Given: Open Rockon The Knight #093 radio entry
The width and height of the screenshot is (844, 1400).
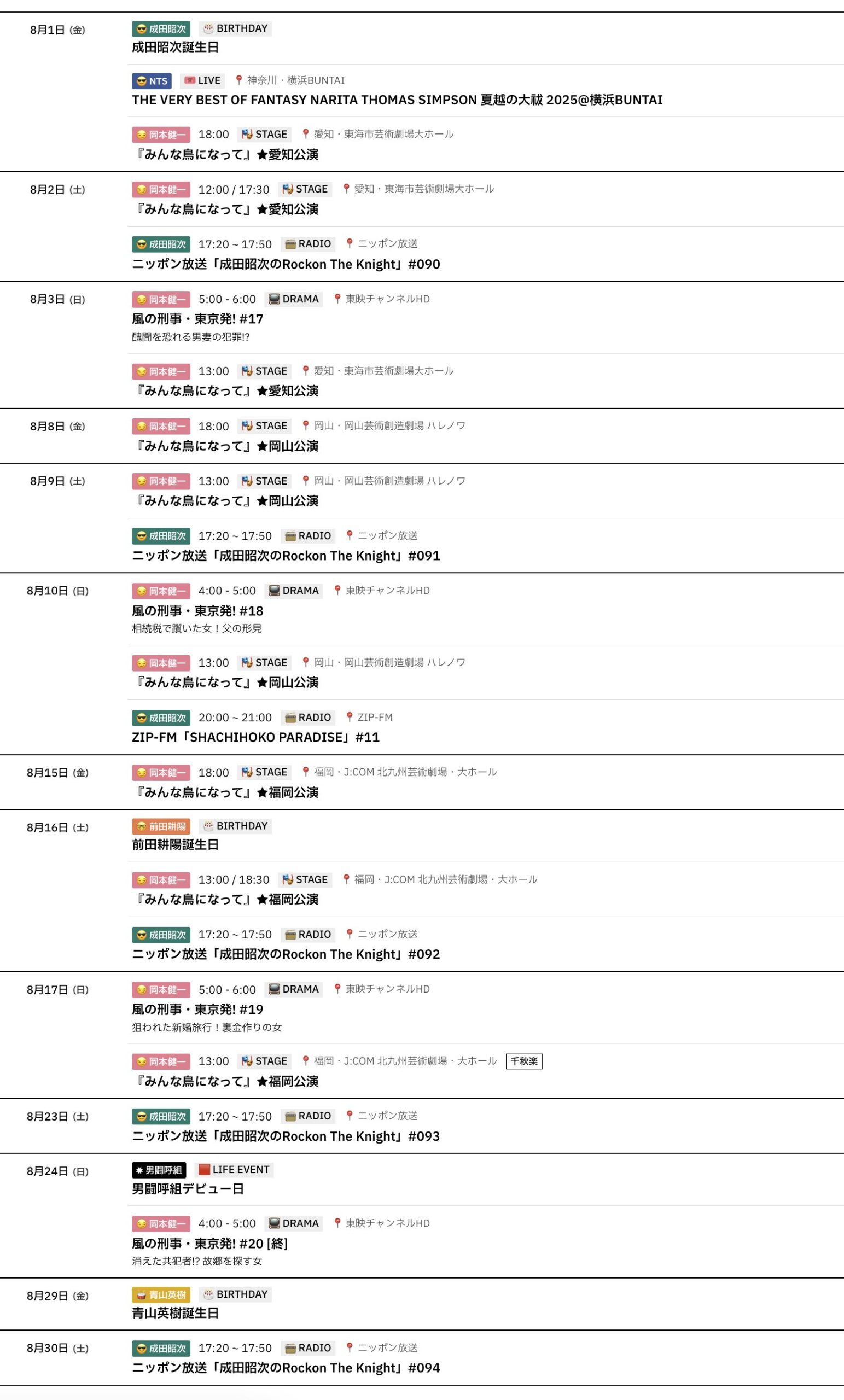Looking at the screenshot, I should pyautogui.click(x=286, y=1136).
